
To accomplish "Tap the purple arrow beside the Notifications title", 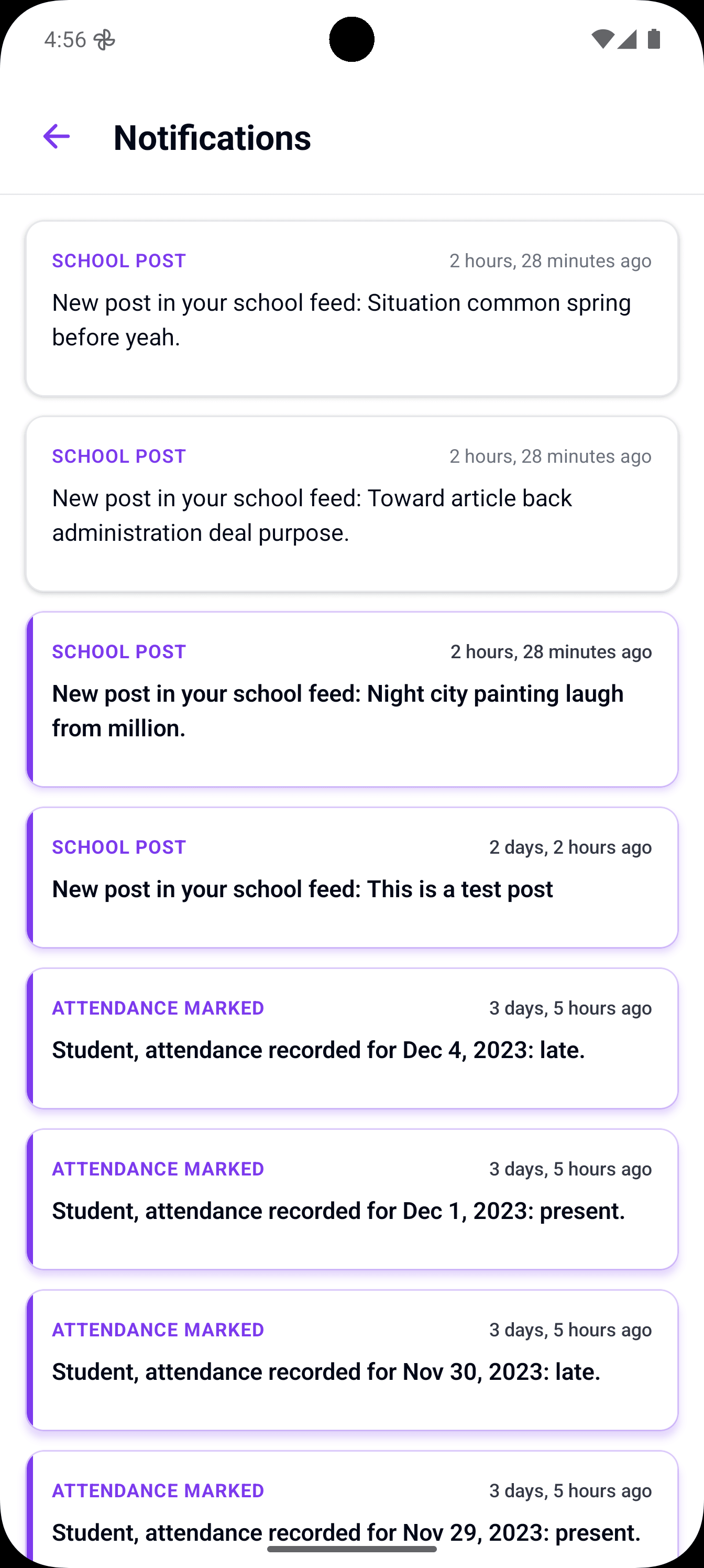I will point(56,137).
